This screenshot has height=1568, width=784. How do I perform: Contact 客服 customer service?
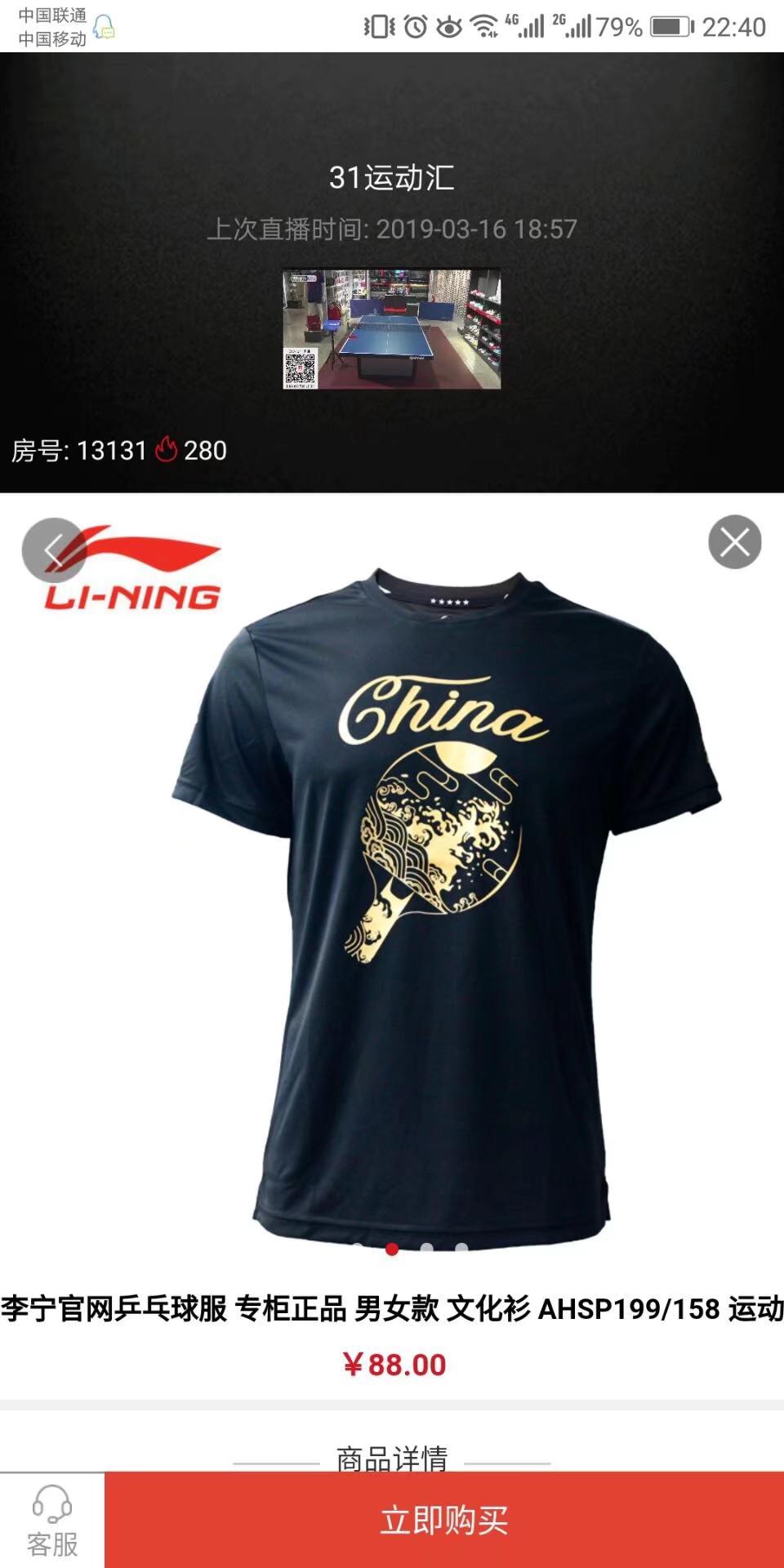(x=52, y=1521)
